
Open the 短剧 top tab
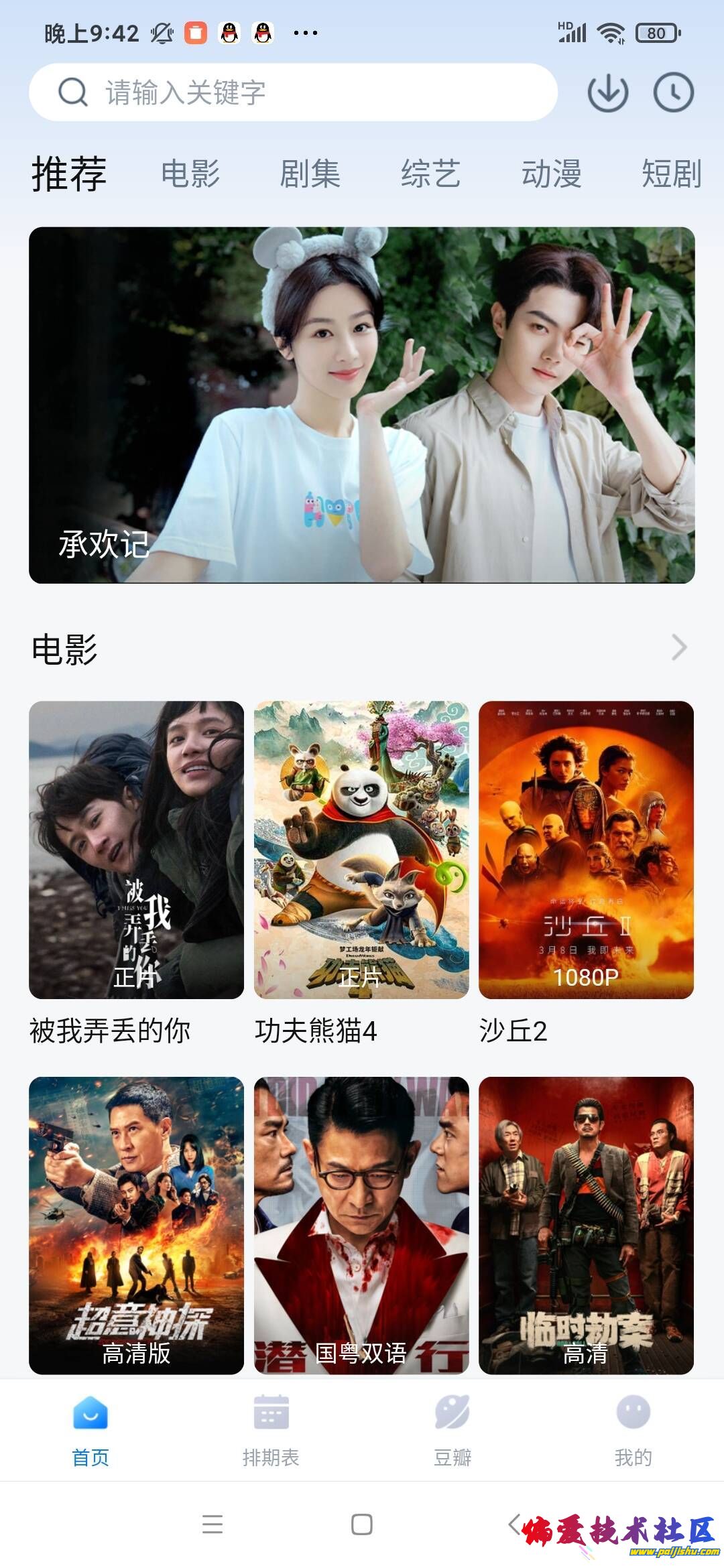coord(671,174)
